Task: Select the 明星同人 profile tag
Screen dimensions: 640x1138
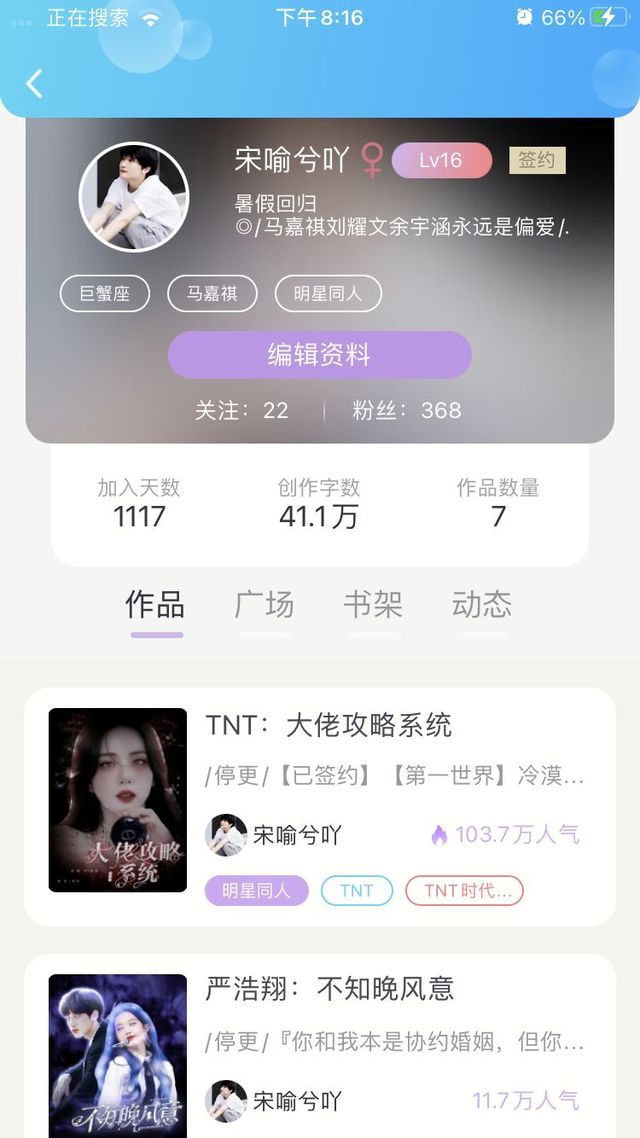Action: coord(328,294)
